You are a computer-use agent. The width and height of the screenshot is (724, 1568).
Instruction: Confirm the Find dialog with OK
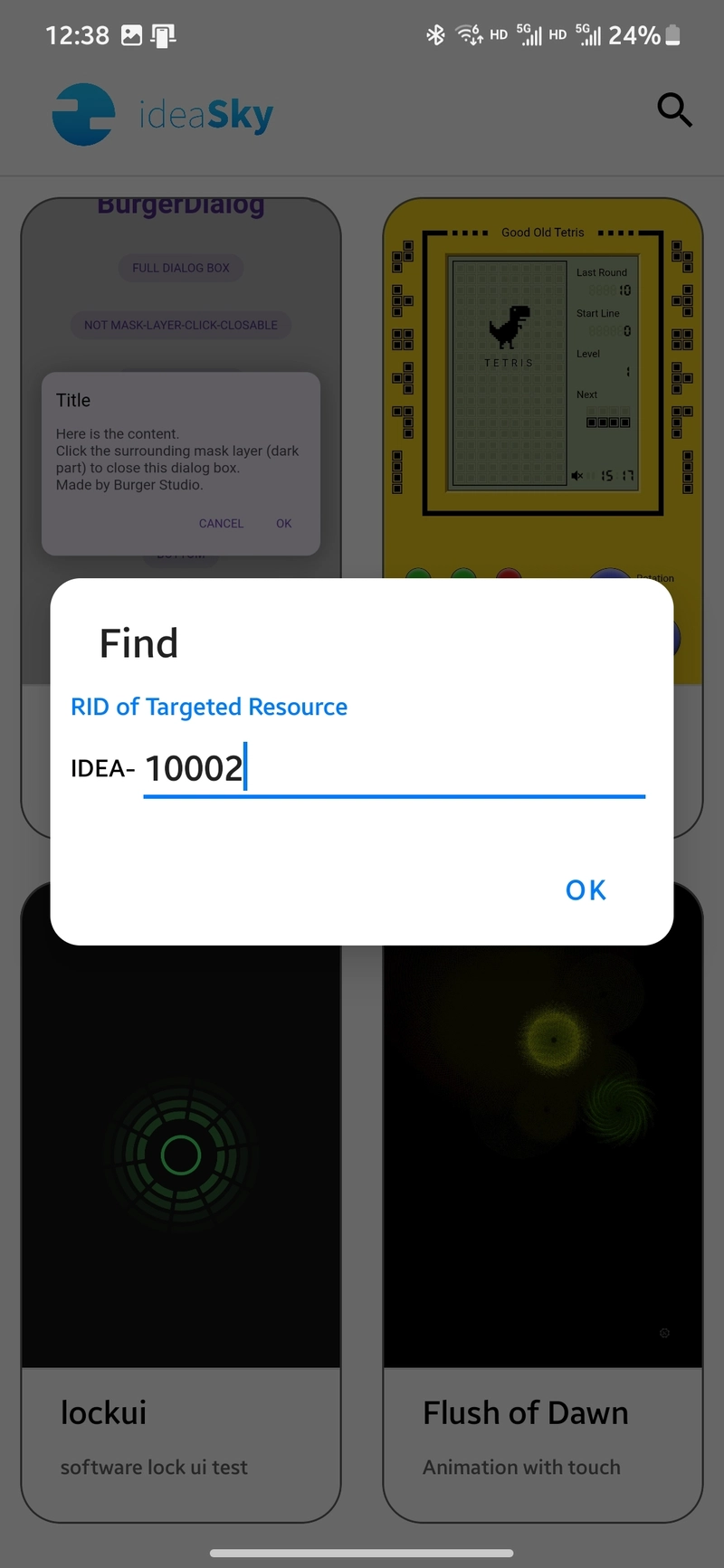coord(586,890)
